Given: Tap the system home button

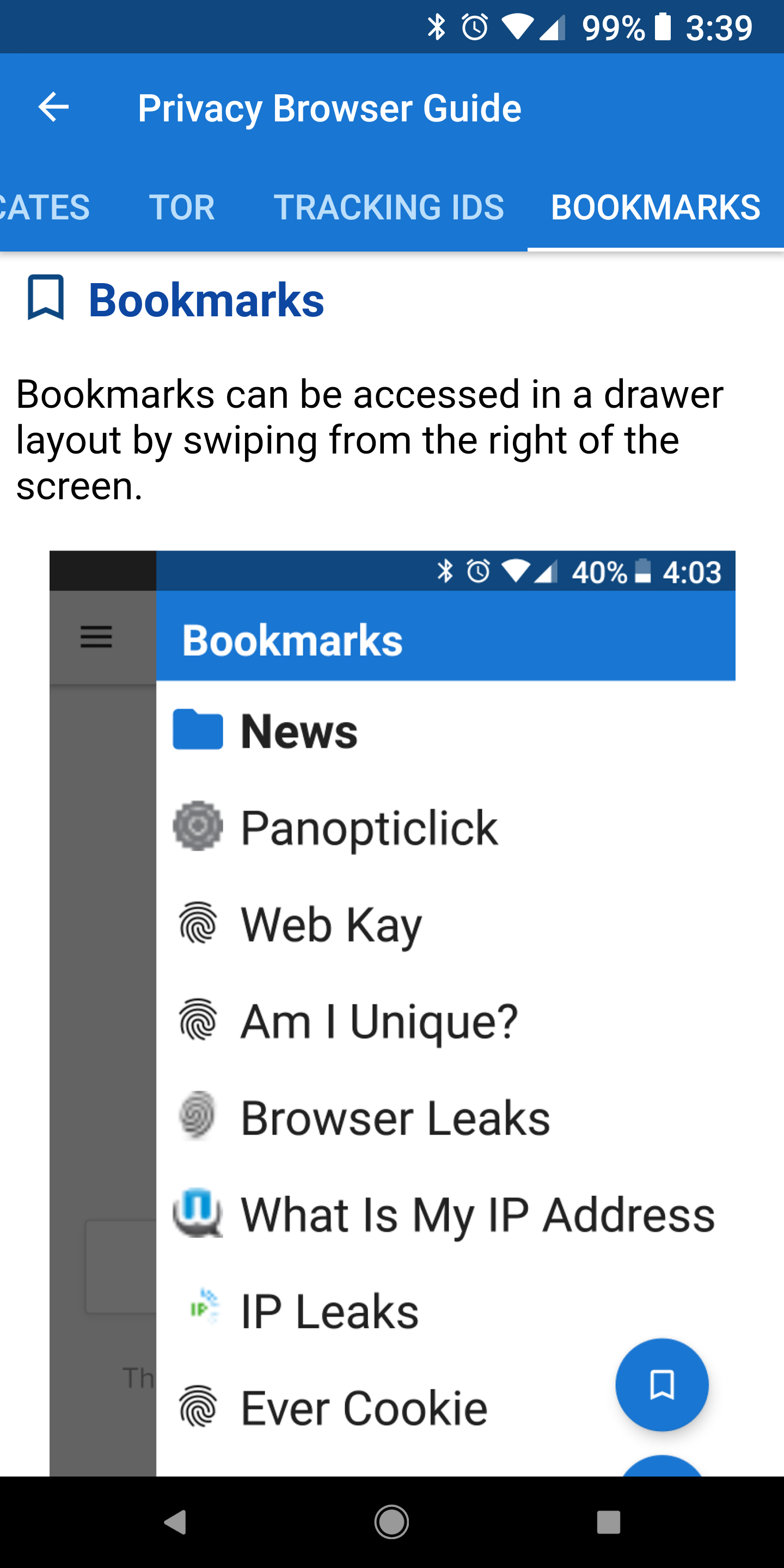Looking at the screenshot, I should [391, 1522].
